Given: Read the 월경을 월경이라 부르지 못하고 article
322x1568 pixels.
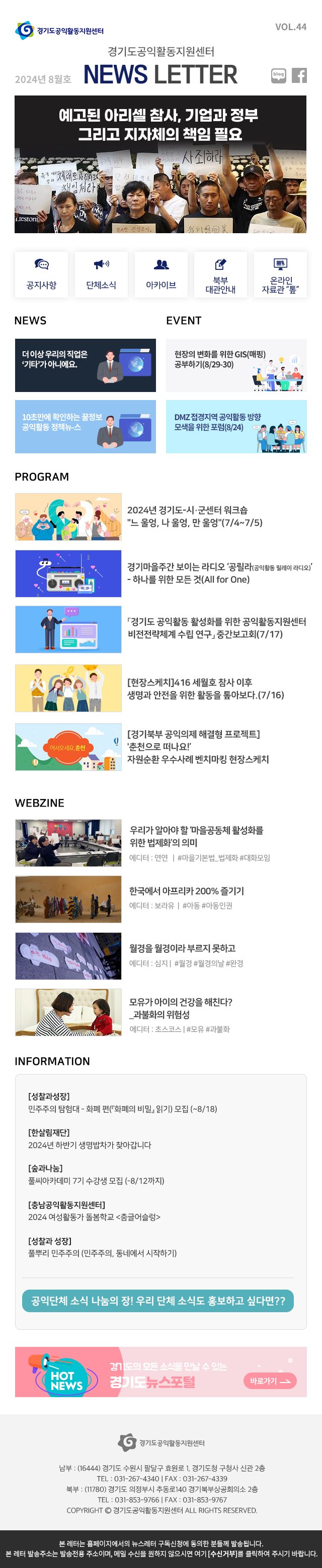Looking at the screenshot, I should point(182,948).
